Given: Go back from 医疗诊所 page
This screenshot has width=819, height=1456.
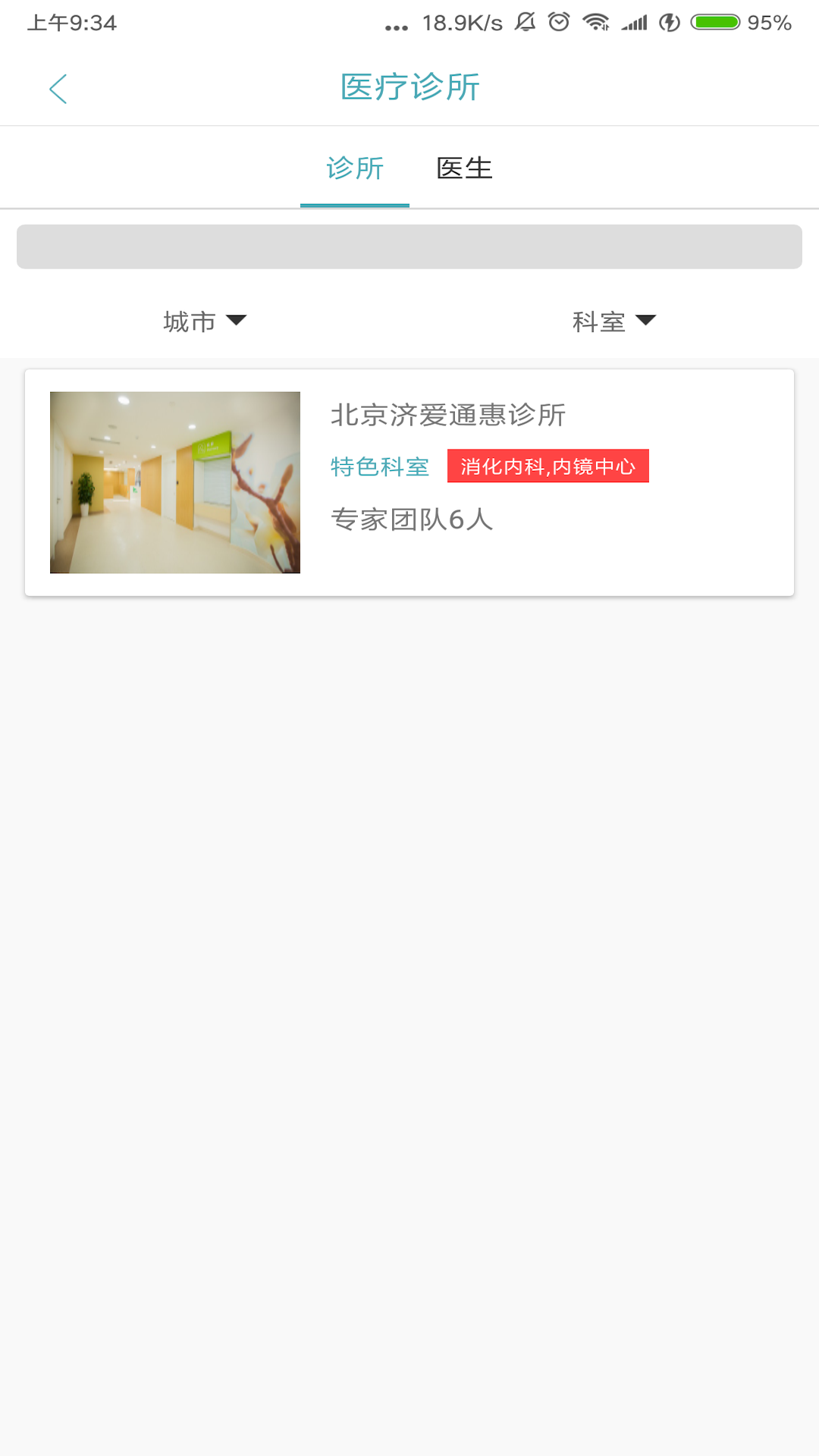Looking at the screenshot, I should [58, 89].
